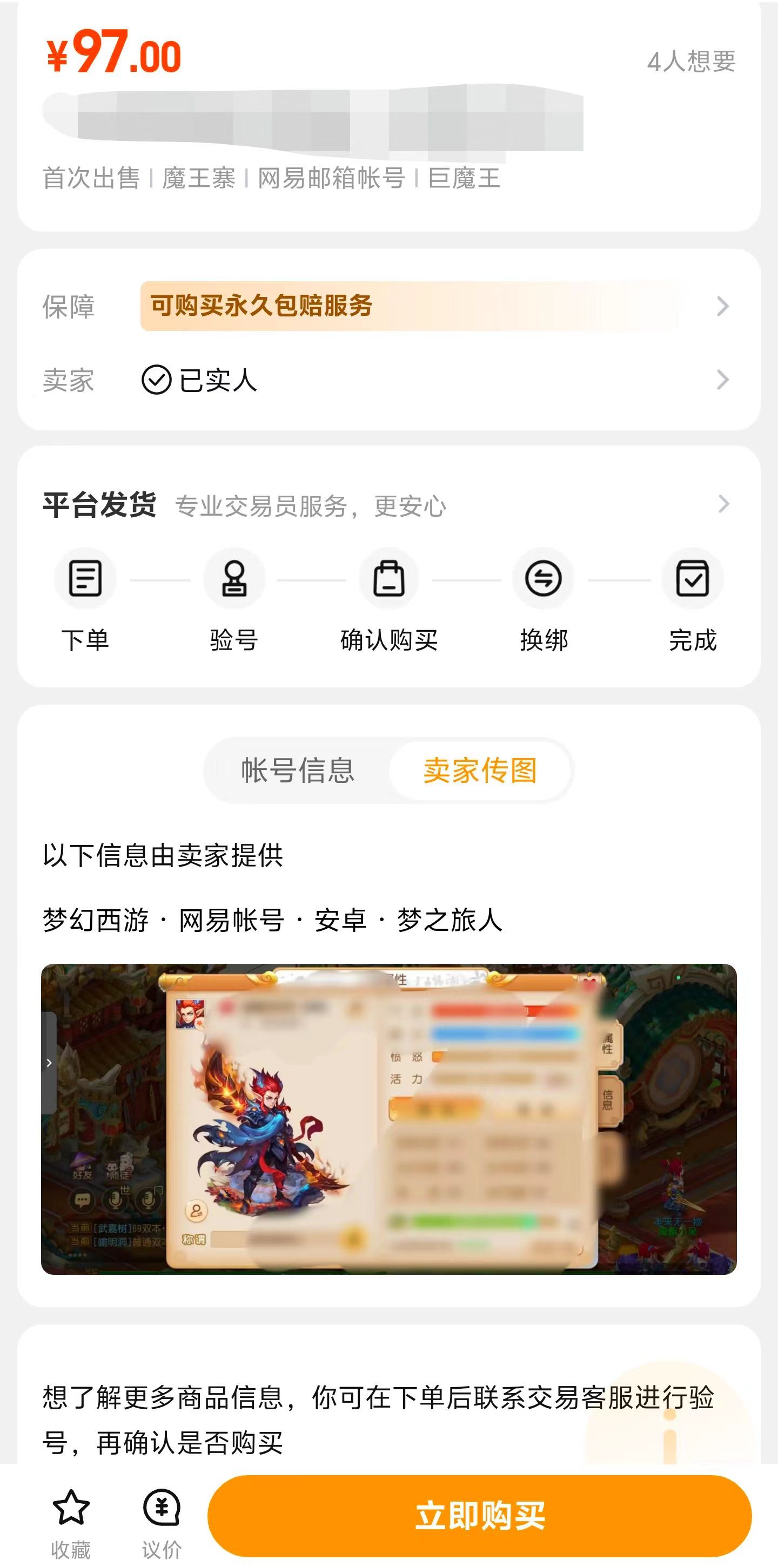Tap 立即购买 to buy now
Screen dimensions: 778x1568
[x=479, y=1515]
